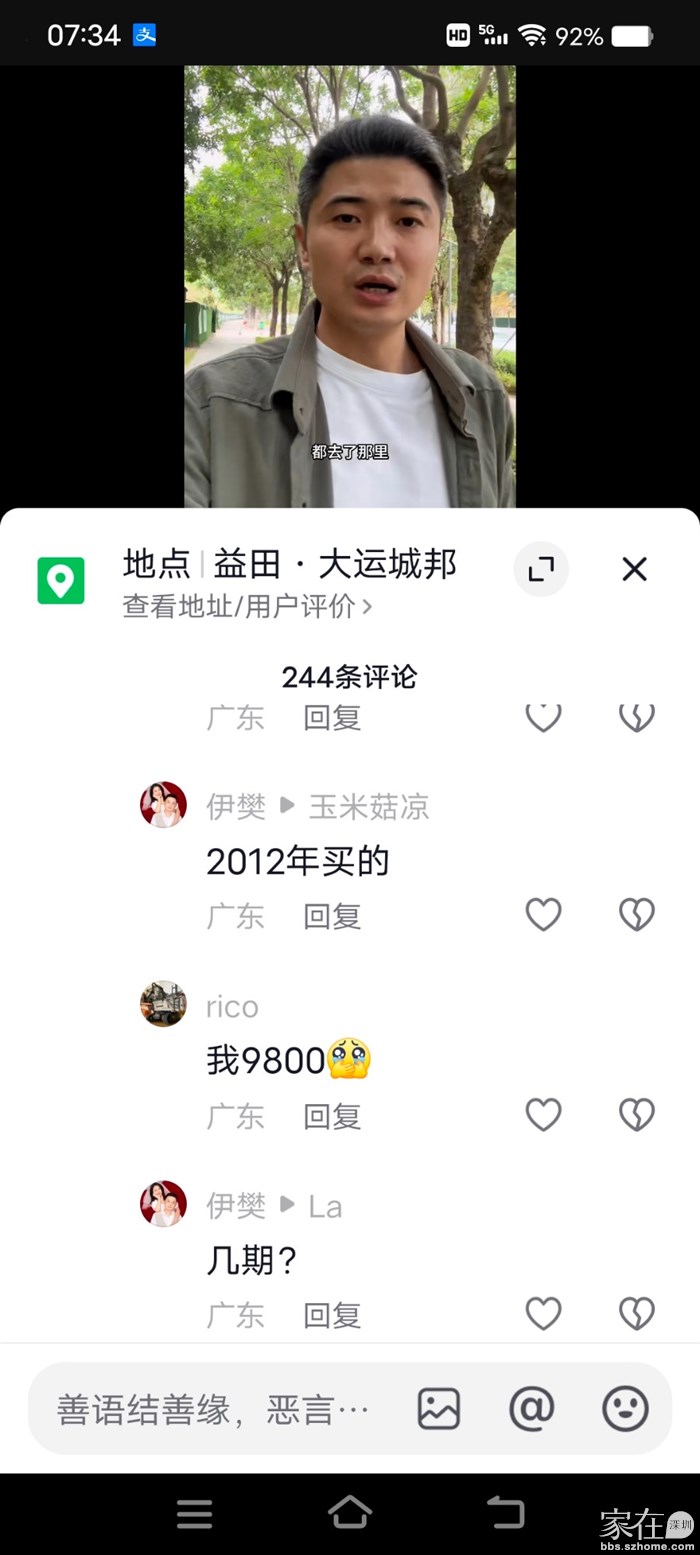Close the comments panel

tap(634, 569)
